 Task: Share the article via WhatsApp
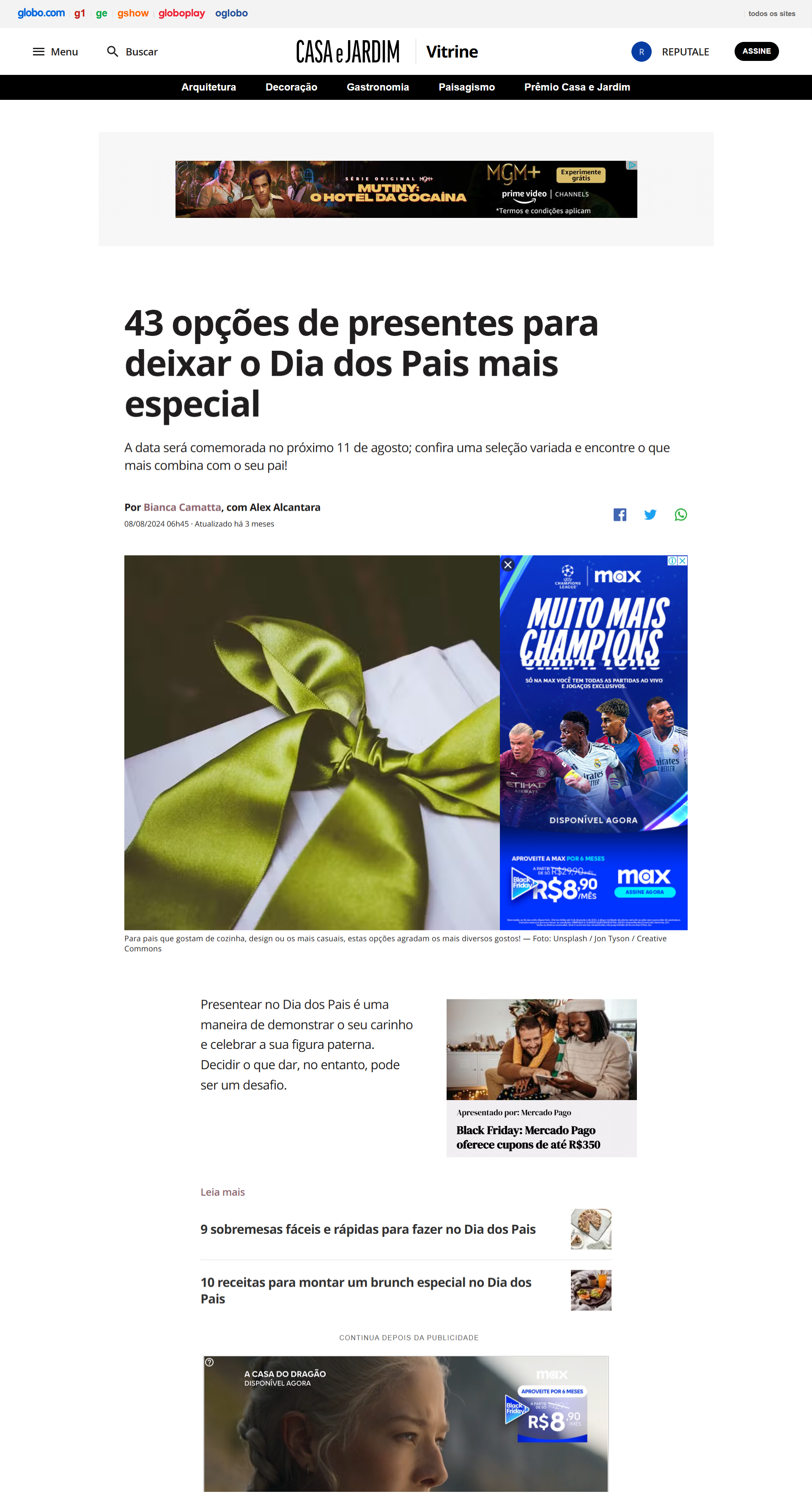[680, 515]
